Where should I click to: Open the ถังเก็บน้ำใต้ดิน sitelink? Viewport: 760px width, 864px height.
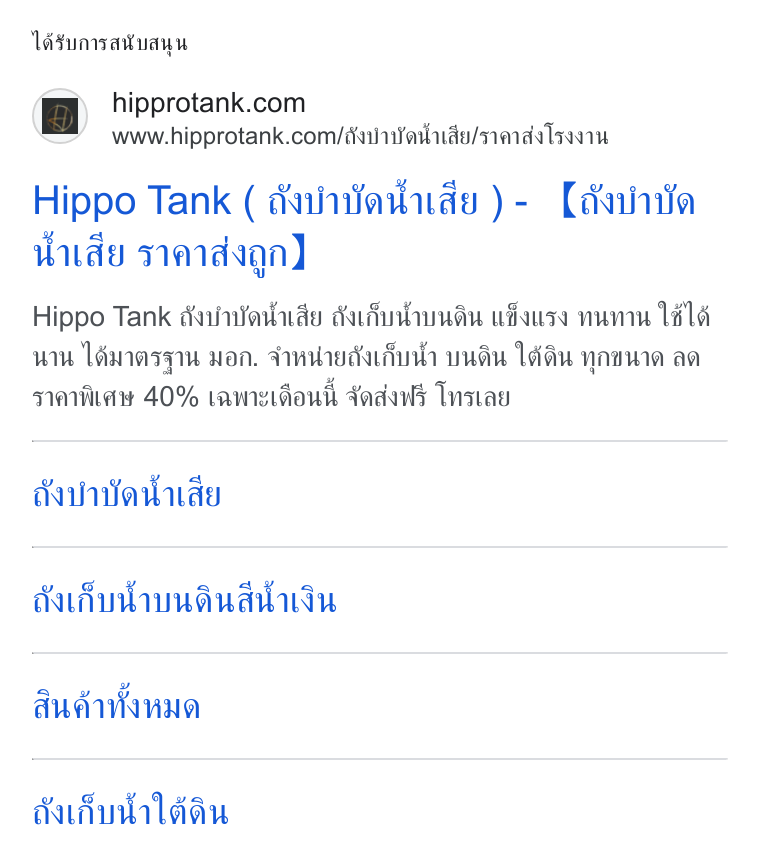pos(131,811)
